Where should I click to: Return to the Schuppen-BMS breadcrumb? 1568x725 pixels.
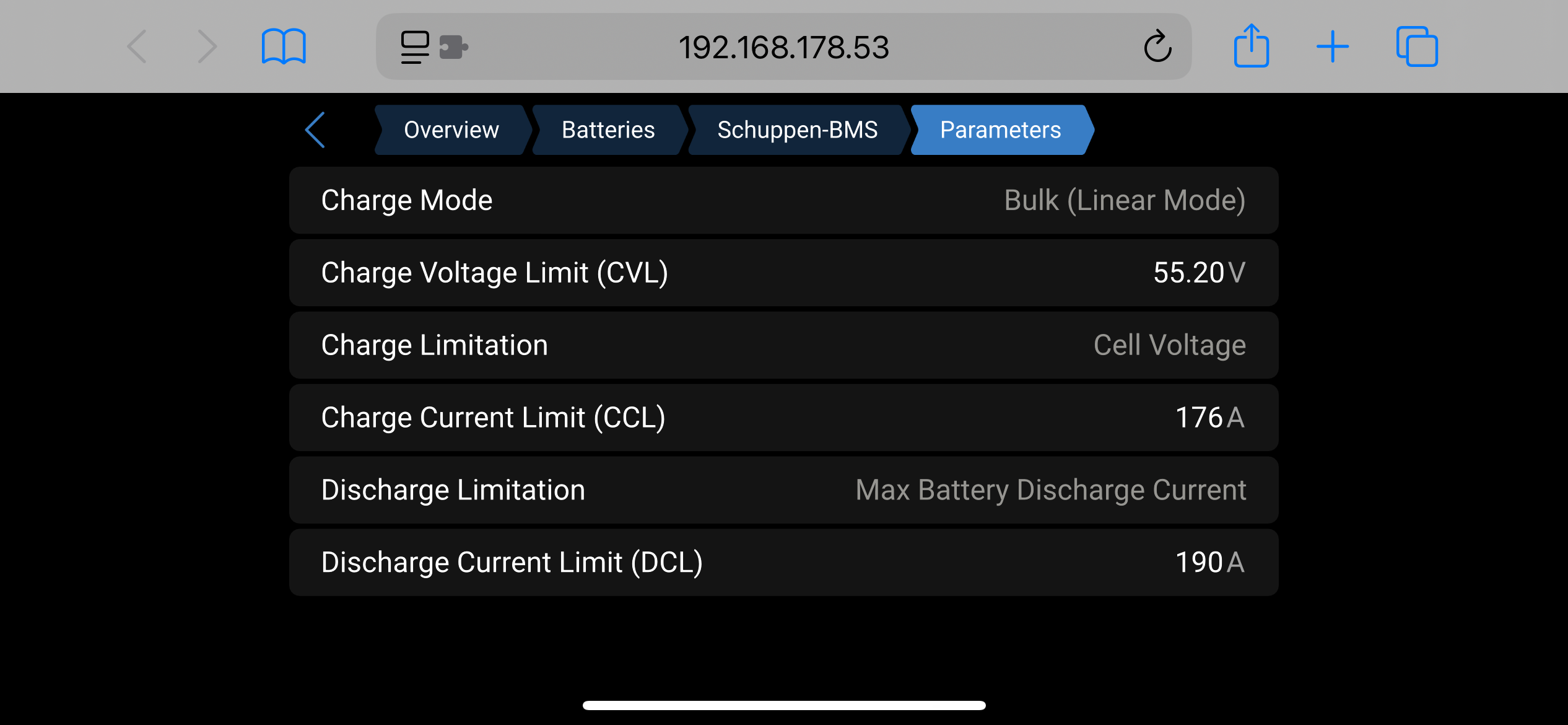[797, 130]
